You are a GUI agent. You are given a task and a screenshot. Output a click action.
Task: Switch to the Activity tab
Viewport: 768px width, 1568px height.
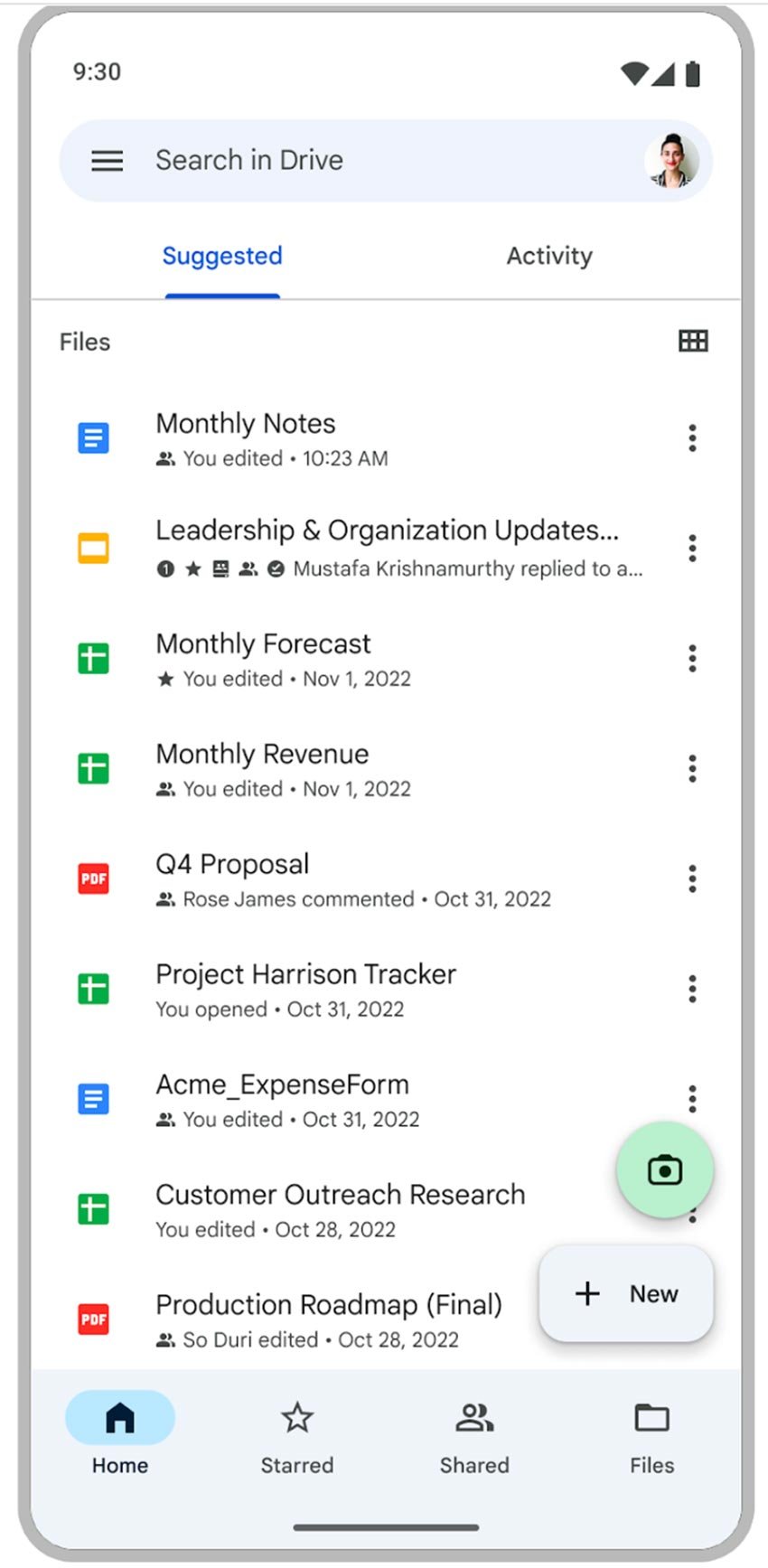[x=548, y=256]
